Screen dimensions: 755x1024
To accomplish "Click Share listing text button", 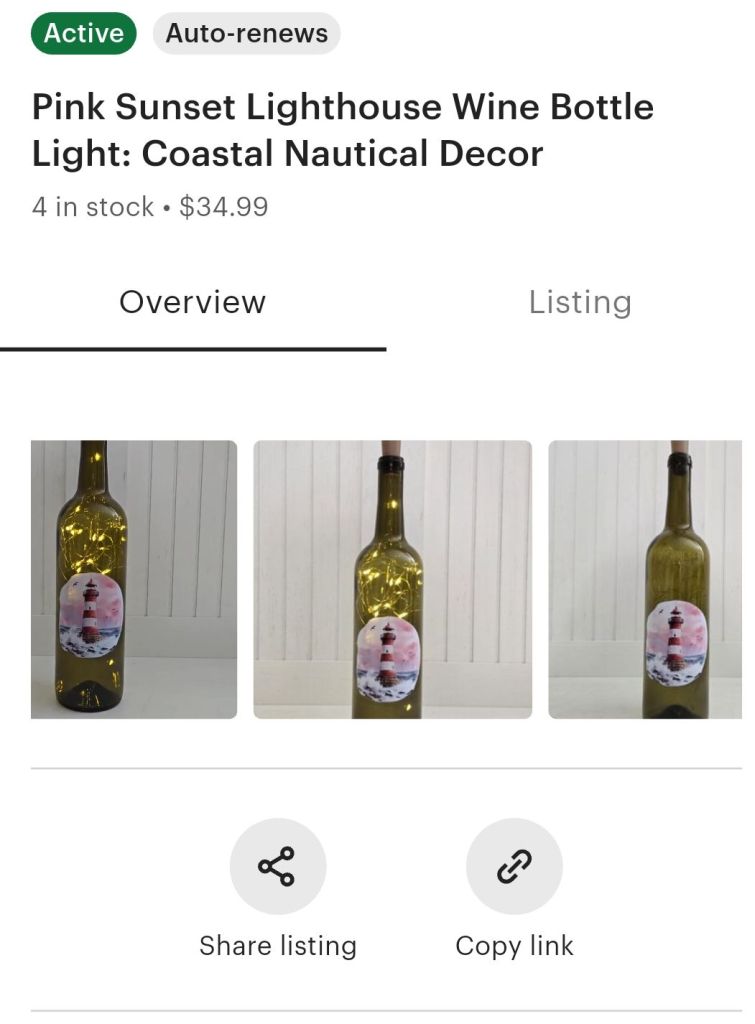I will 280,944.
